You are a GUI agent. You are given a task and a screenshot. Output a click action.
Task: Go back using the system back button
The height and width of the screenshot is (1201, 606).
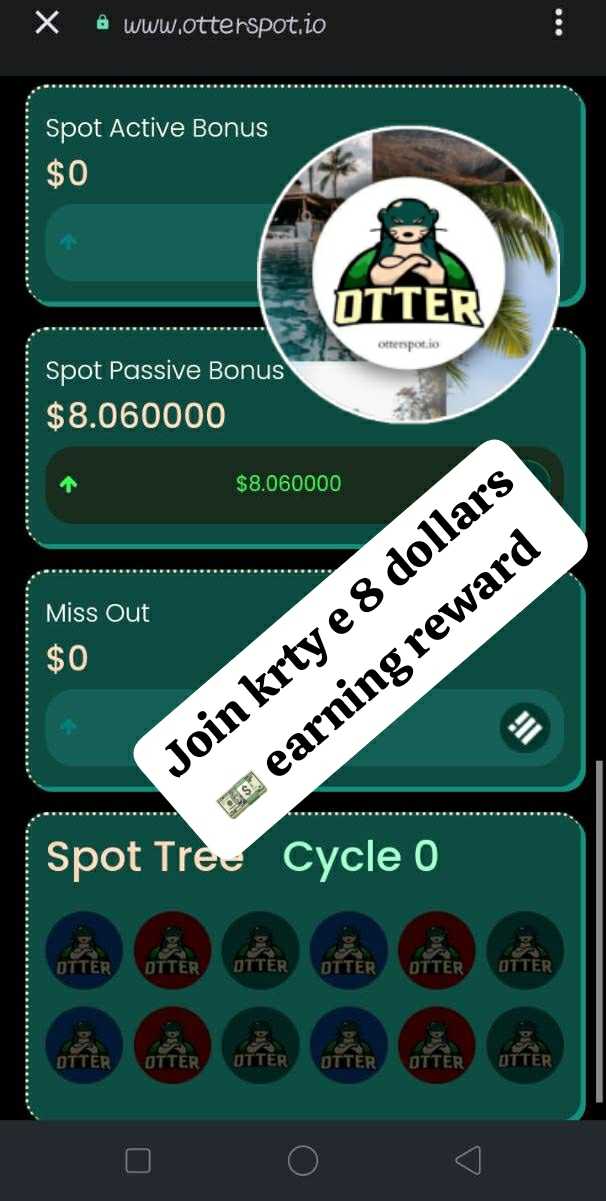point(468,1160)
